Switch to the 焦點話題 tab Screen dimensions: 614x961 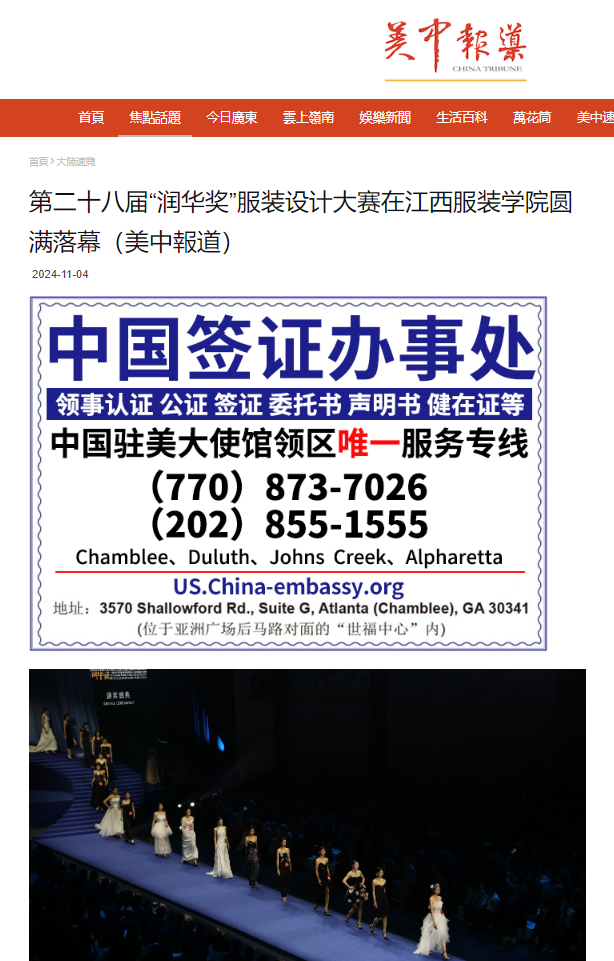coord(155,118)
